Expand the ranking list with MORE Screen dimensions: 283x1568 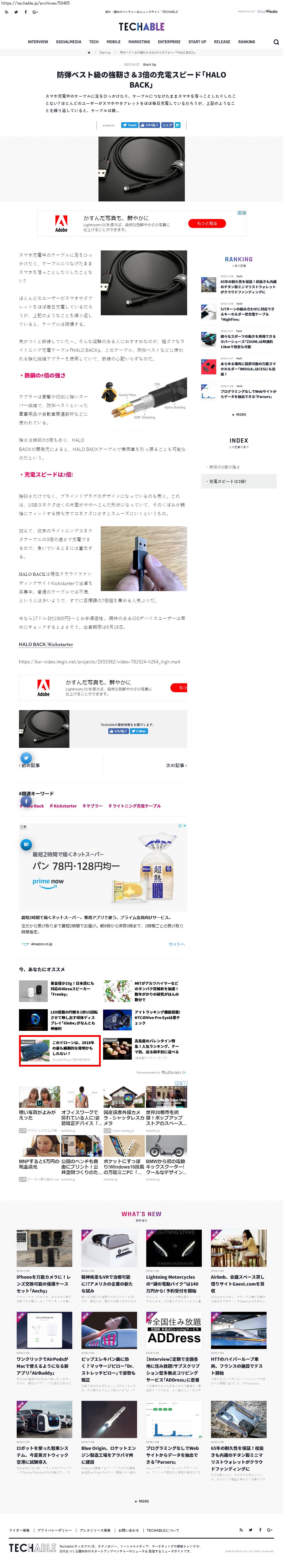coord(239,414)
